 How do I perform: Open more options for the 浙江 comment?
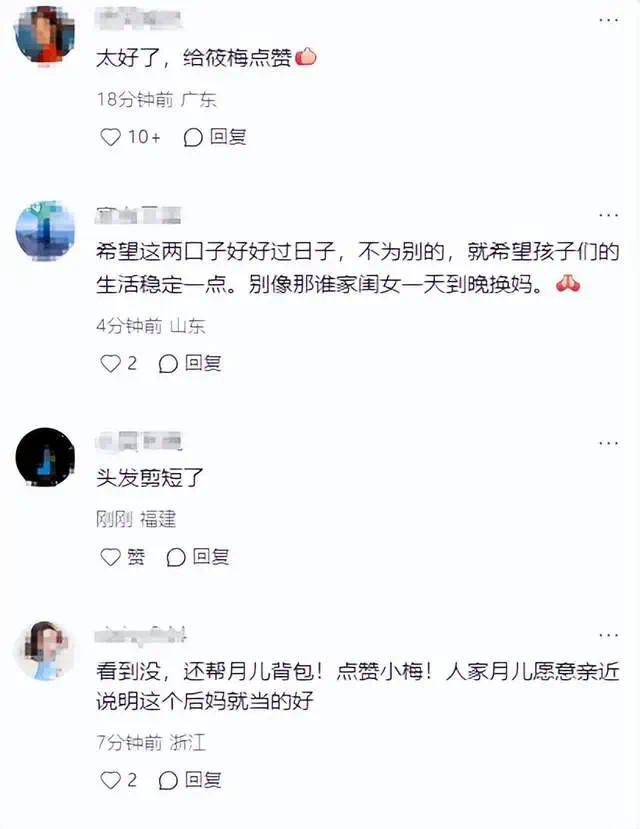click(x=607, y=635)
